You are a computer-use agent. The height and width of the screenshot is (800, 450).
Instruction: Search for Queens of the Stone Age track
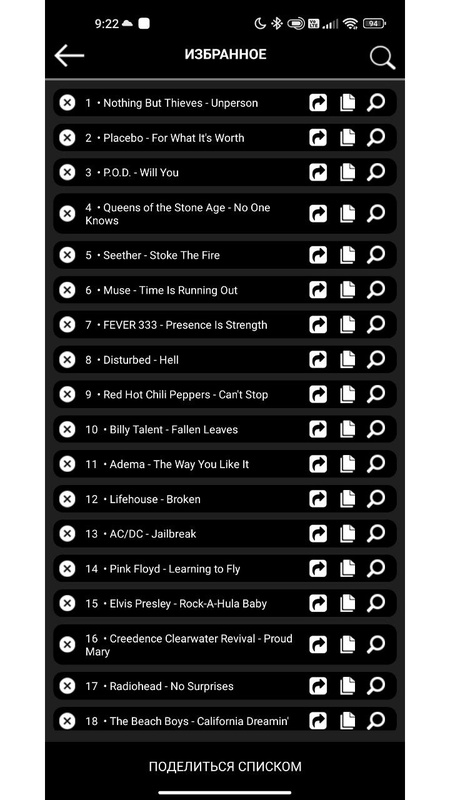[376, 214]
